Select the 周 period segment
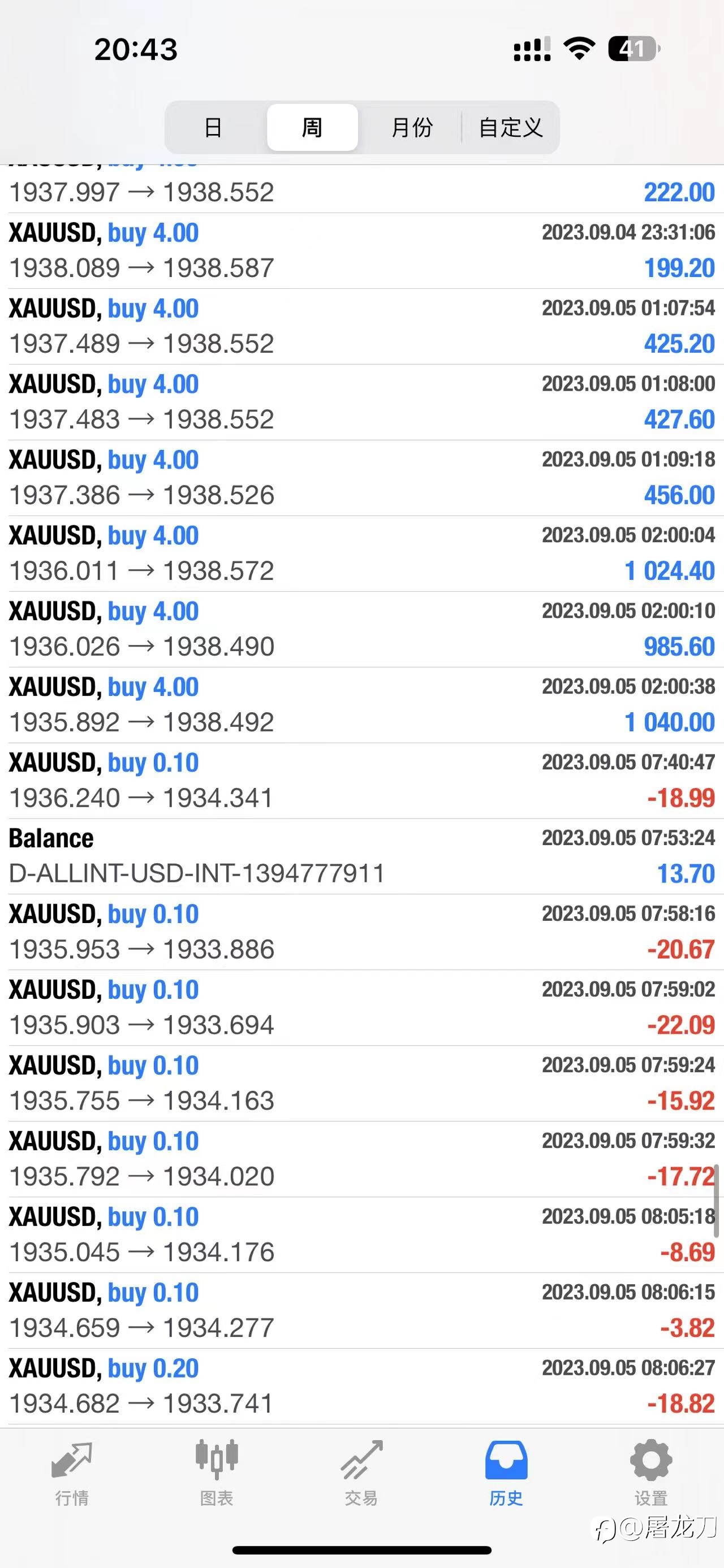The height and width of the screenshot is (1568, 724). [x=312, y=127]
